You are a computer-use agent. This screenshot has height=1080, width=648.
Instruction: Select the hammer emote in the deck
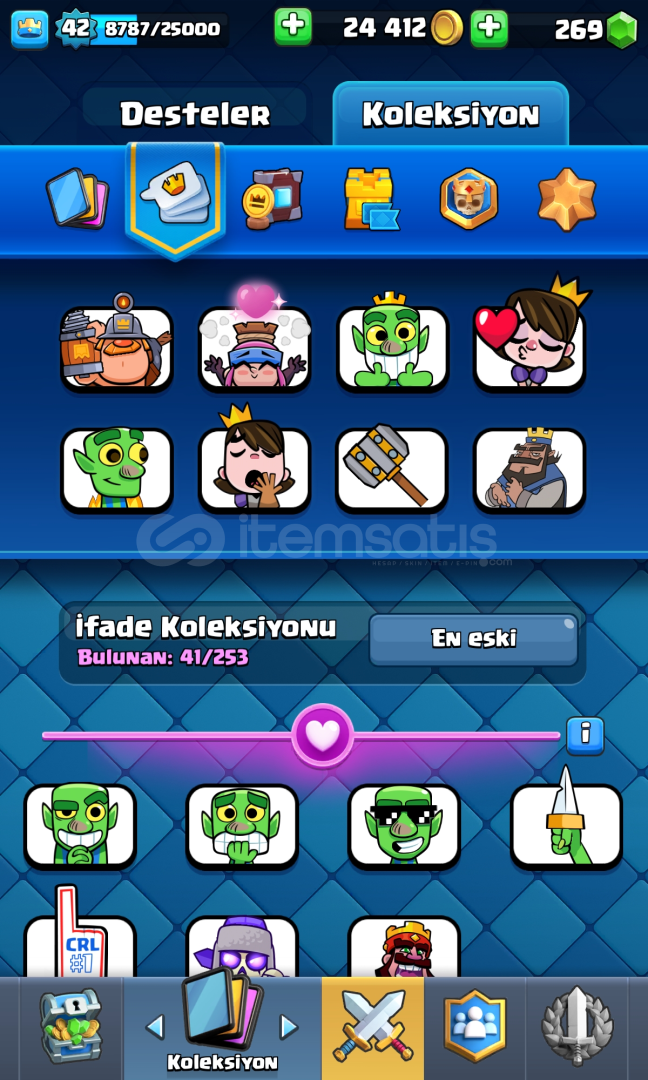392,470
